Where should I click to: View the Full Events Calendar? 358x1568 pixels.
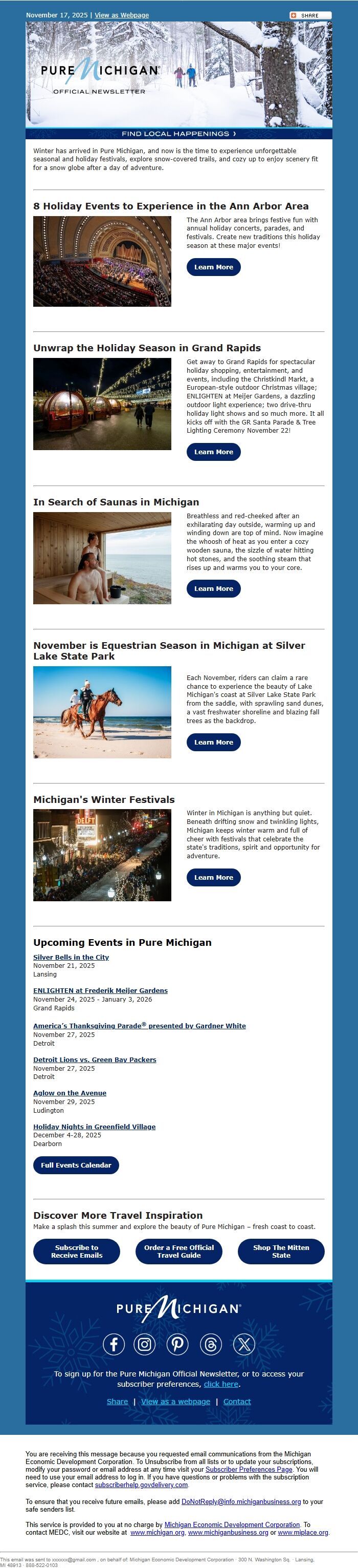tap(76, 1165)
